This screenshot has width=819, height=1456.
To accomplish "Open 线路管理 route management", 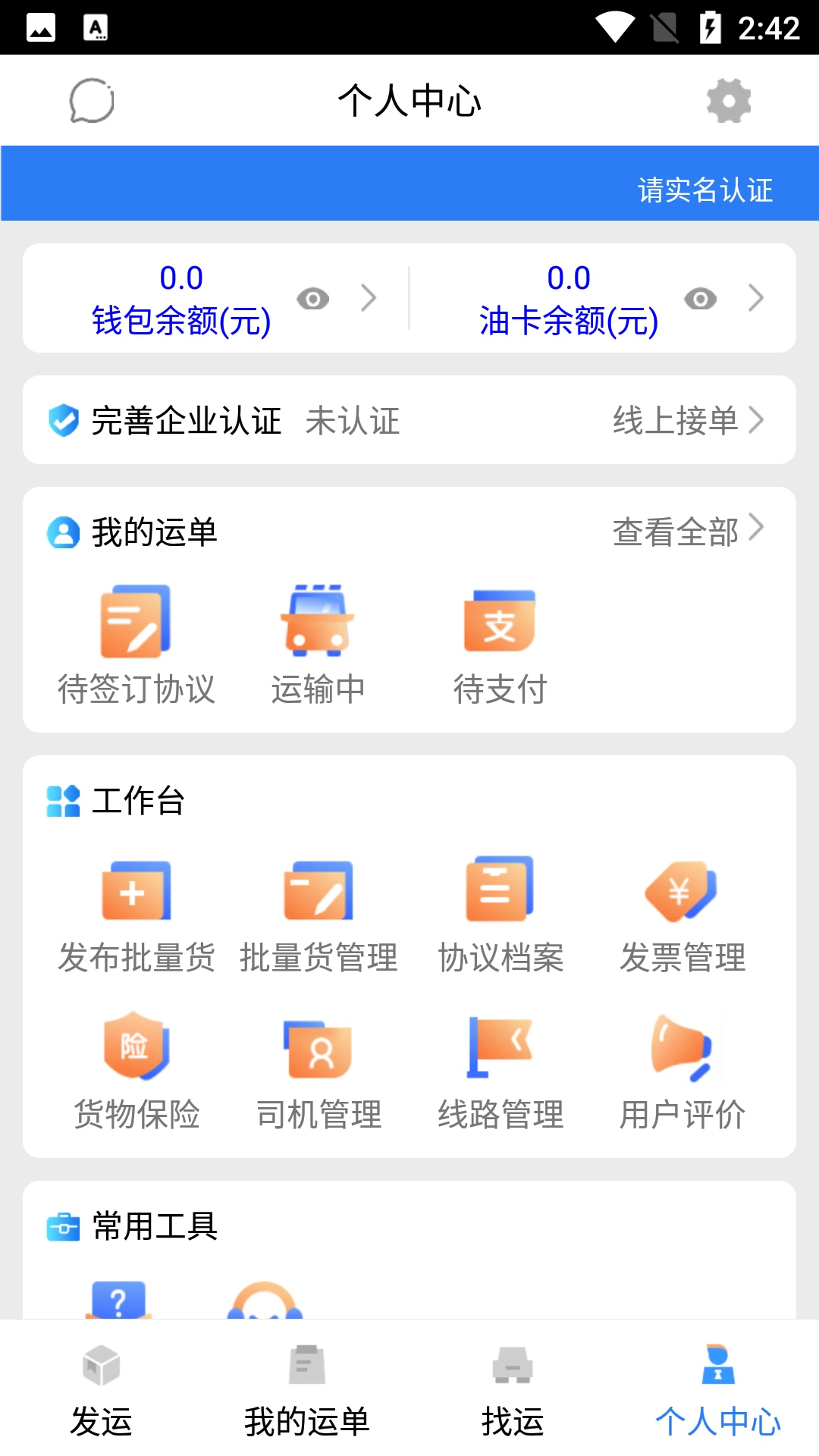I will point(500,1069).
